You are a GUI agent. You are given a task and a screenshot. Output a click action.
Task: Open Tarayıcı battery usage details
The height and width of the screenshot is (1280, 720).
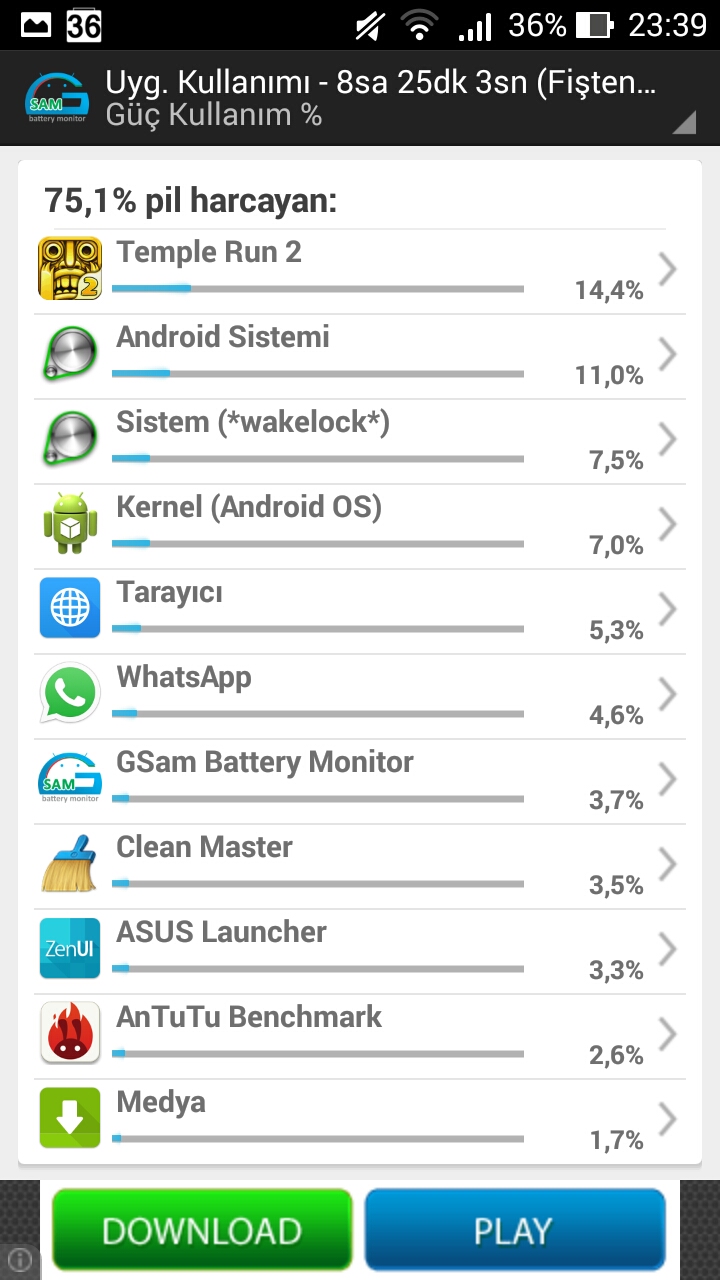(x=360, y=612)
